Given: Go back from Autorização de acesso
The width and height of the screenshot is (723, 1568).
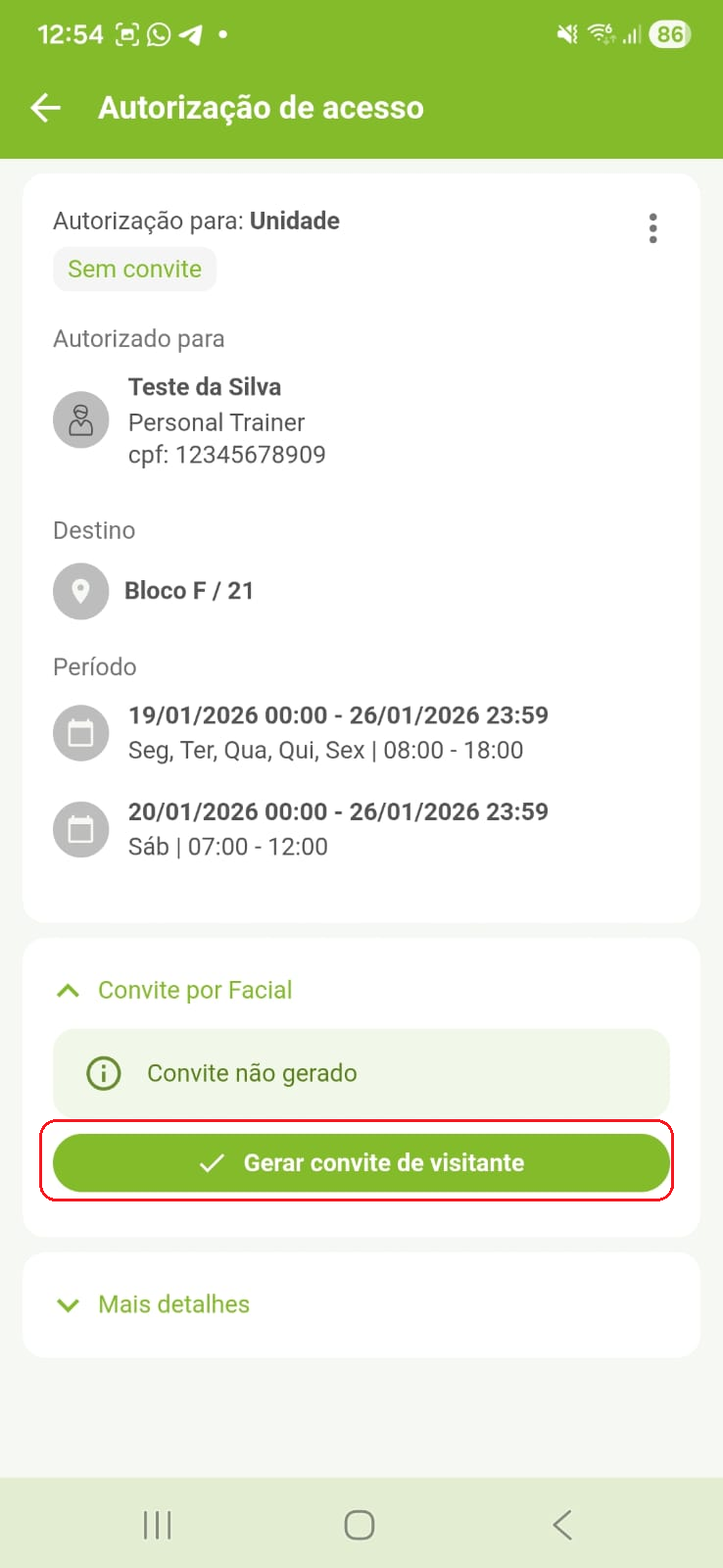Looking at the screenshot, I should 45,108.
